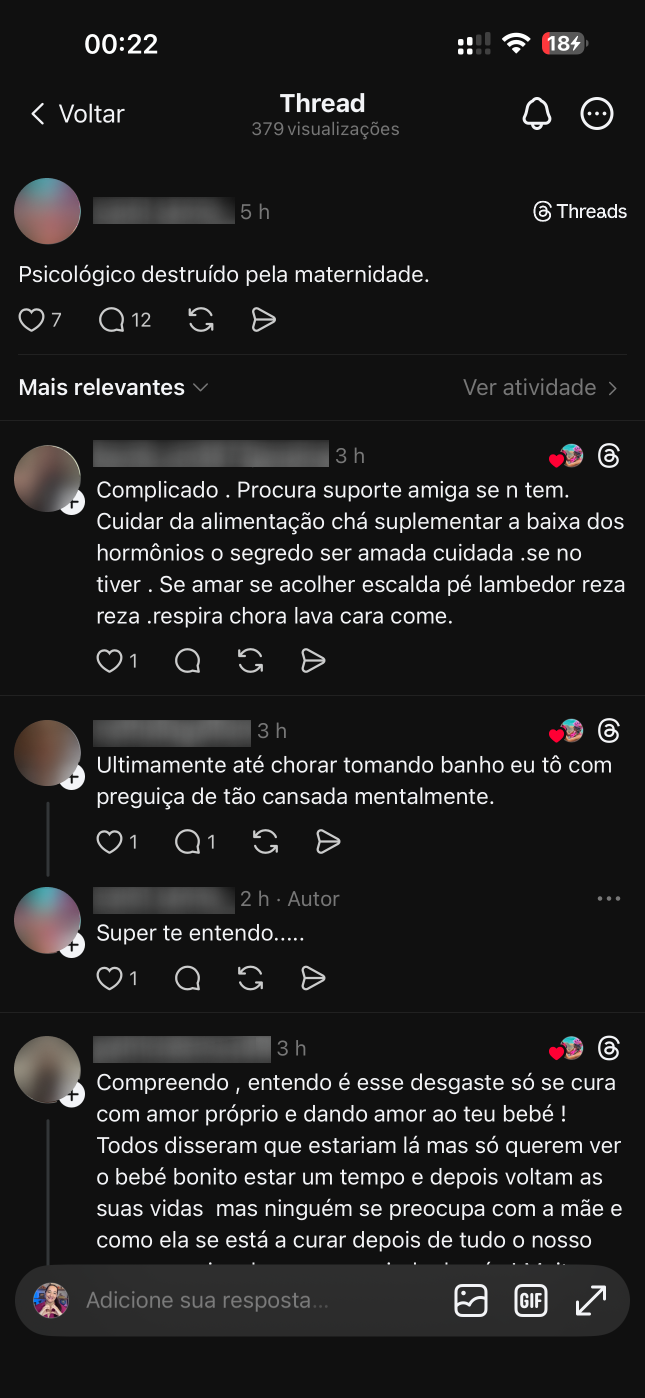This screenshot has height=1398, width=645.
Task: Open the thread overflow menu in header
Action: (x=597, y=114)
